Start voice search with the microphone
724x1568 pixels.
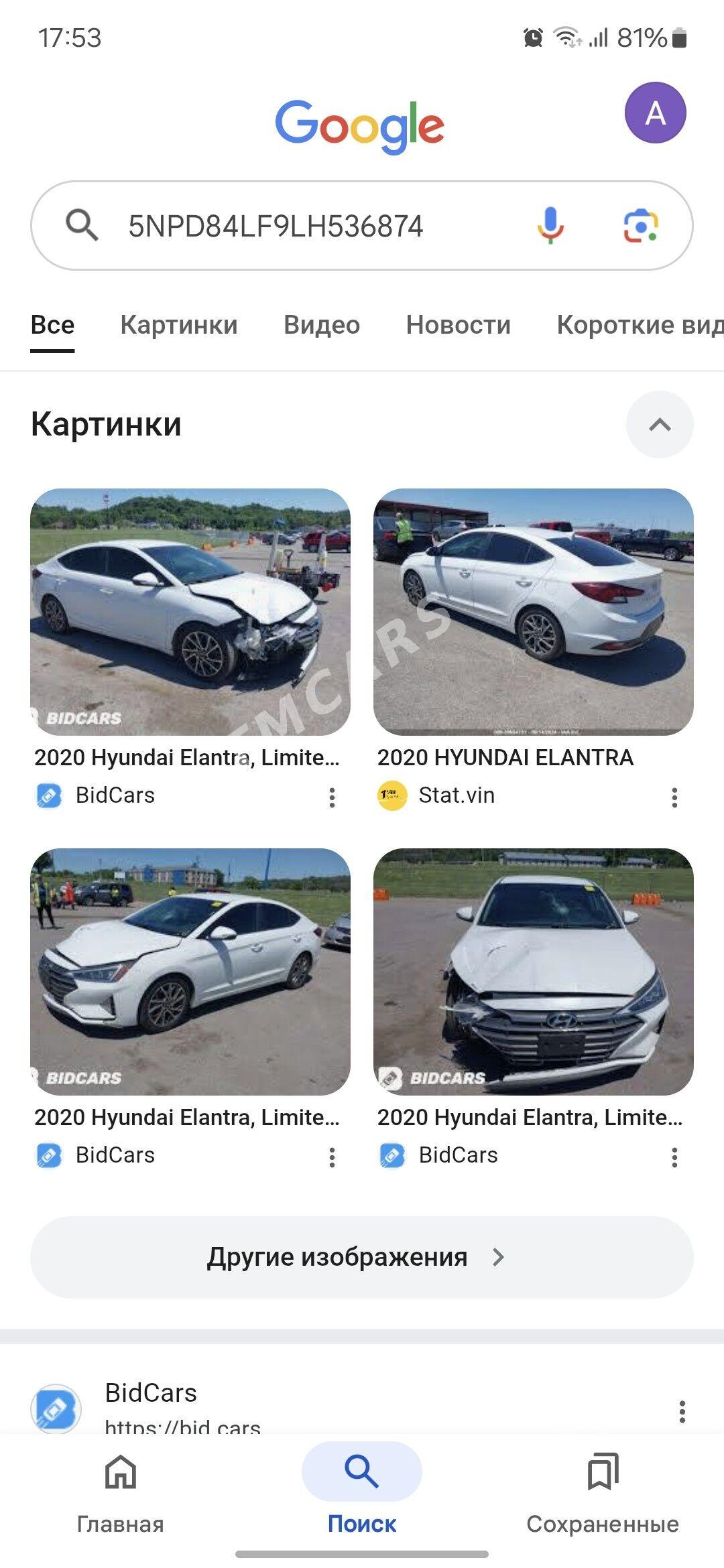tap(550, 226)
